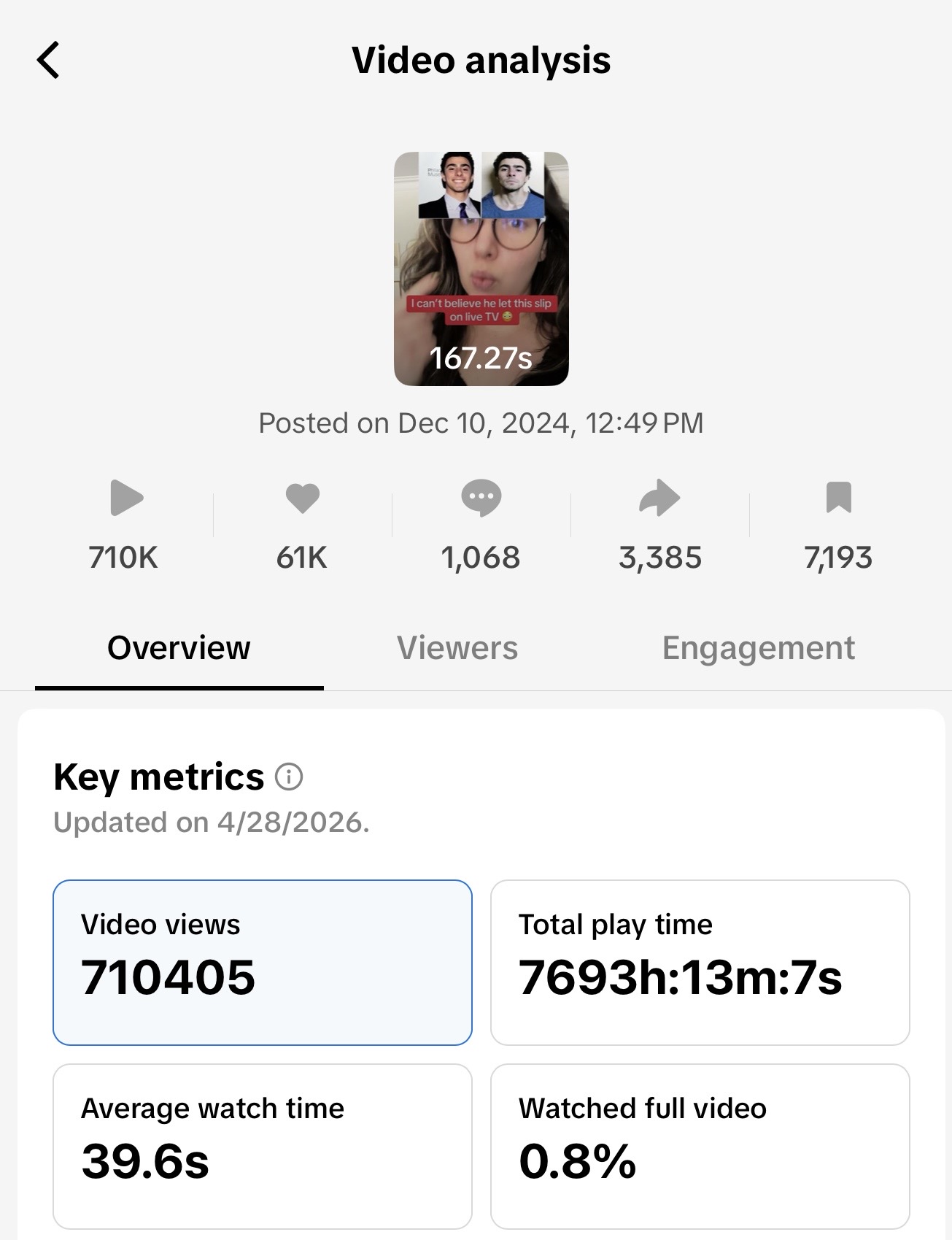
Task: Click the share count 3,385
Action: tap(659, 557)
